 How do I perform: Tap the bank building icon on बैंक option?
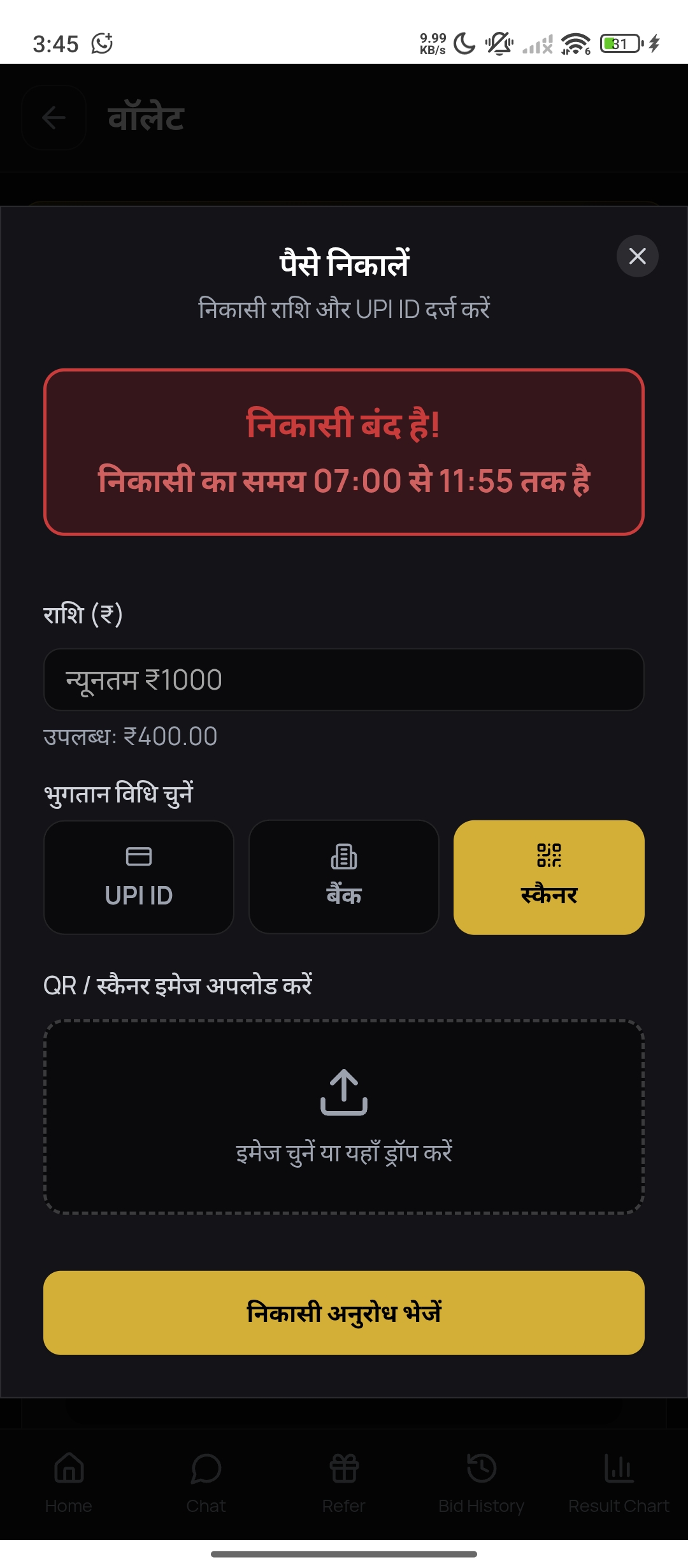[343, 857]
